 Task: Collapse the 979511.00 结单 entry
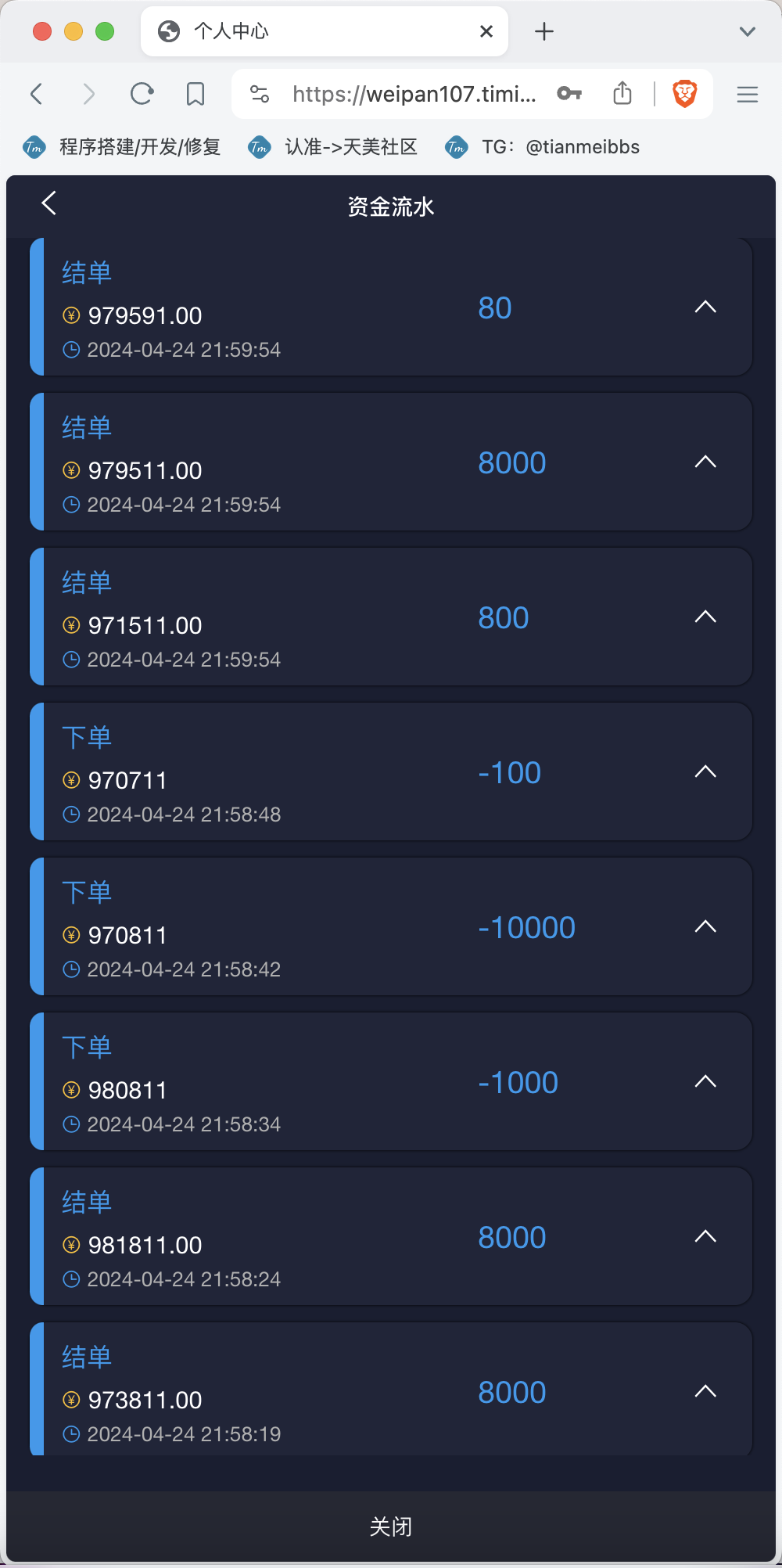click(x=705, y=462)
